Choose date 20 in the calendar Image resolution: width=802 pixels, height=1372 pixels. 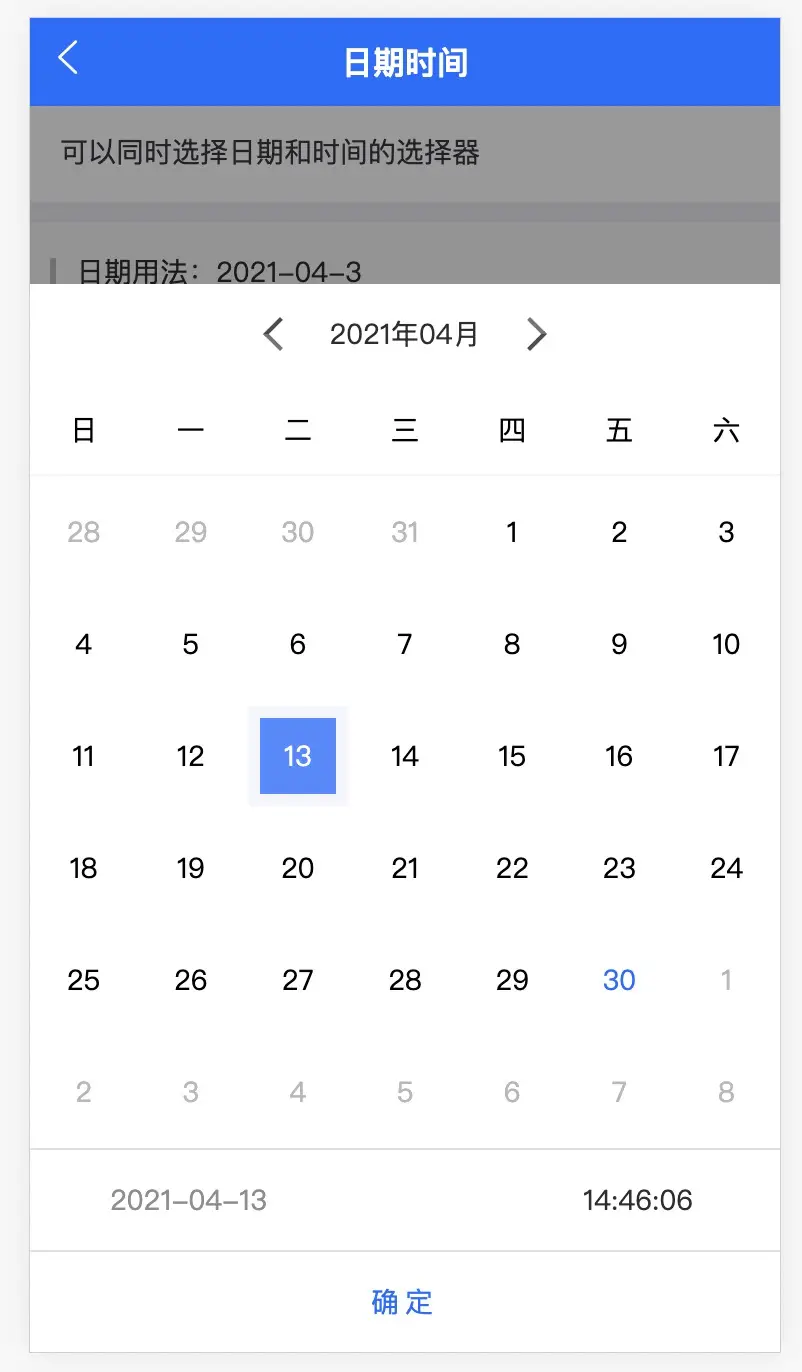(x=298, y=868)
